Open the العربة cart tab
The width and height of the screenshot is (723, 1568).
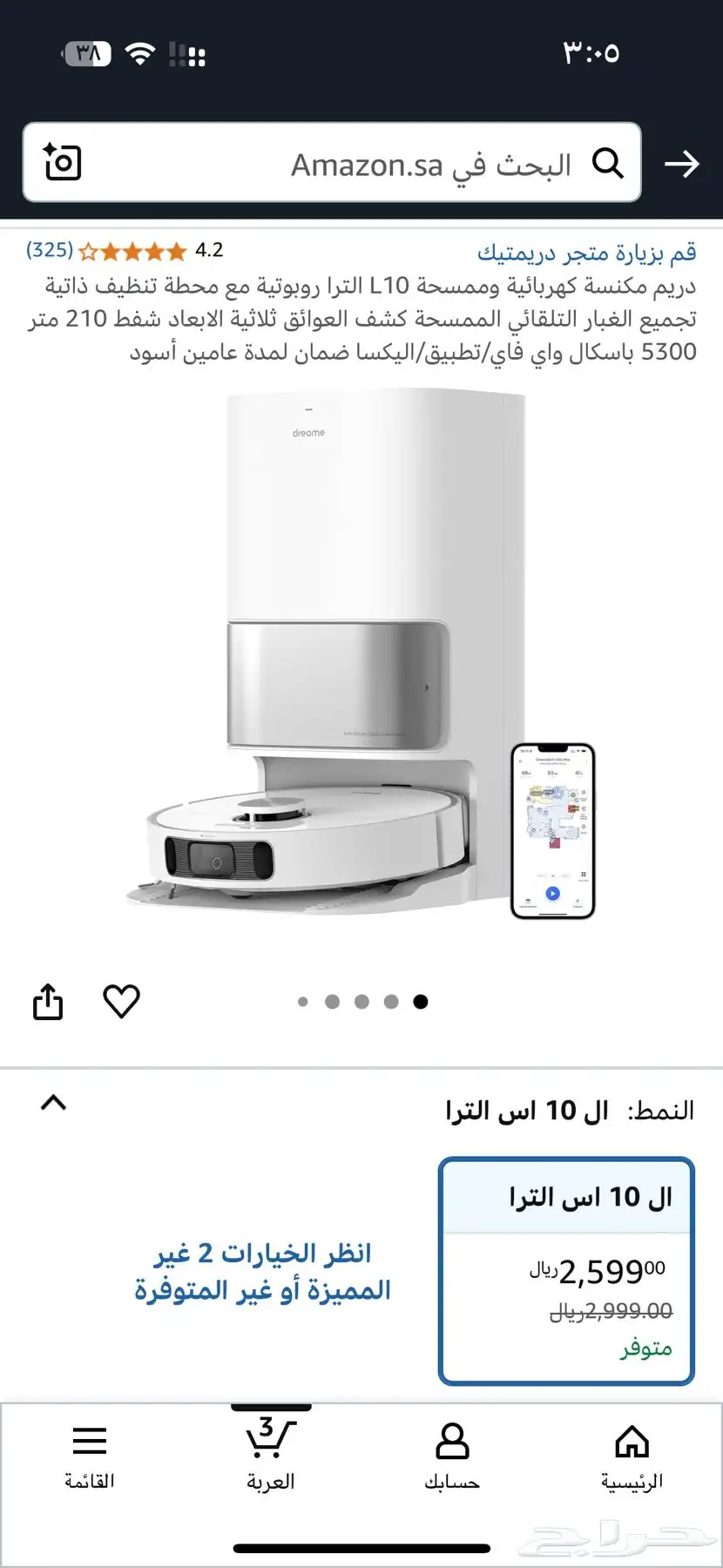tap(271, 1454)
